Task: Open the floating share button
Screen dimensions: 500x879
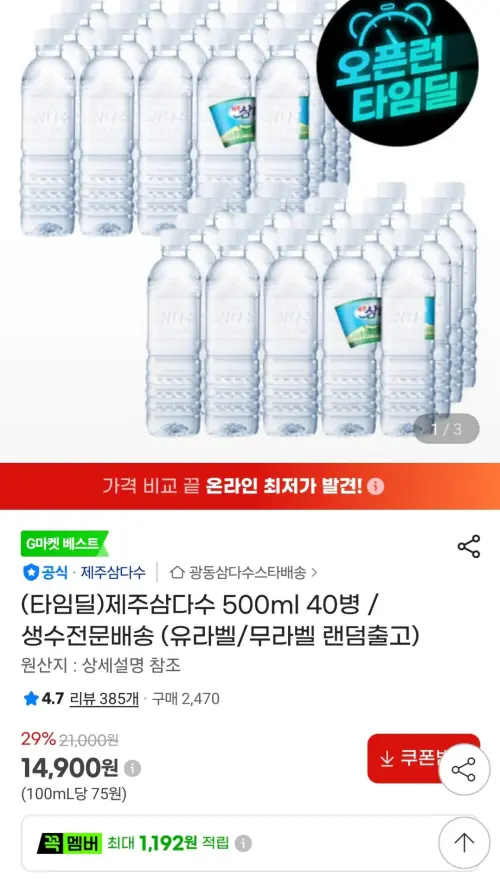Action: (x=464, y=770)
